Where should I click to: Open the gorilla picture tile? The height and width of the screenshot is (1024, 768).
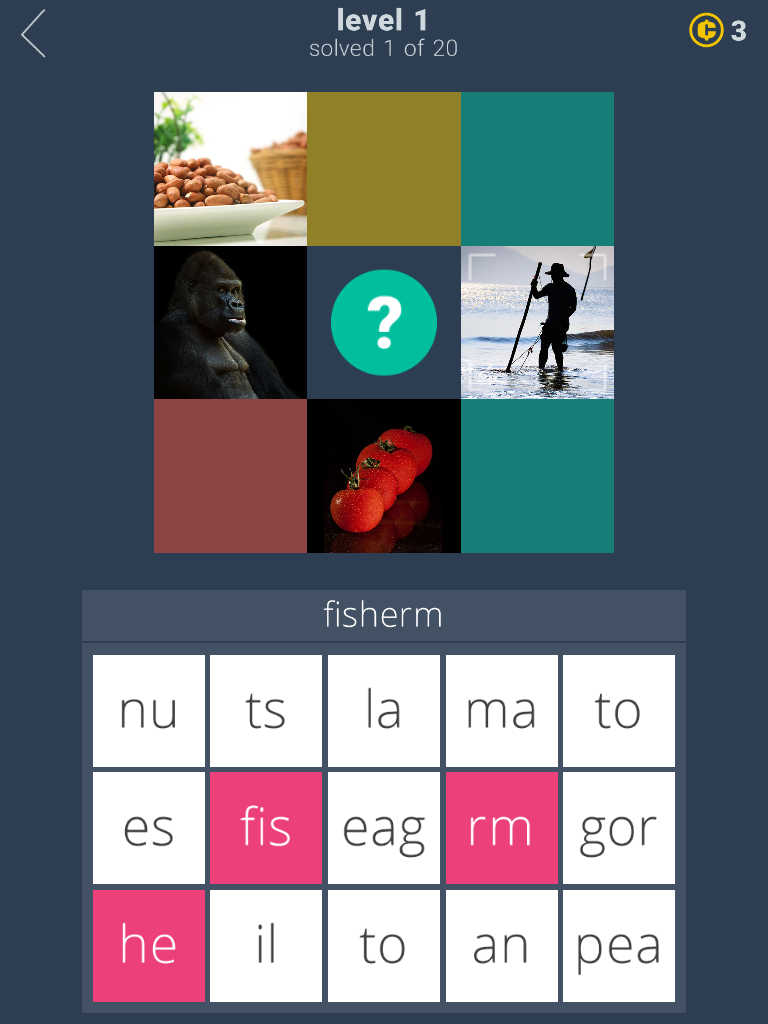point(230,322)
